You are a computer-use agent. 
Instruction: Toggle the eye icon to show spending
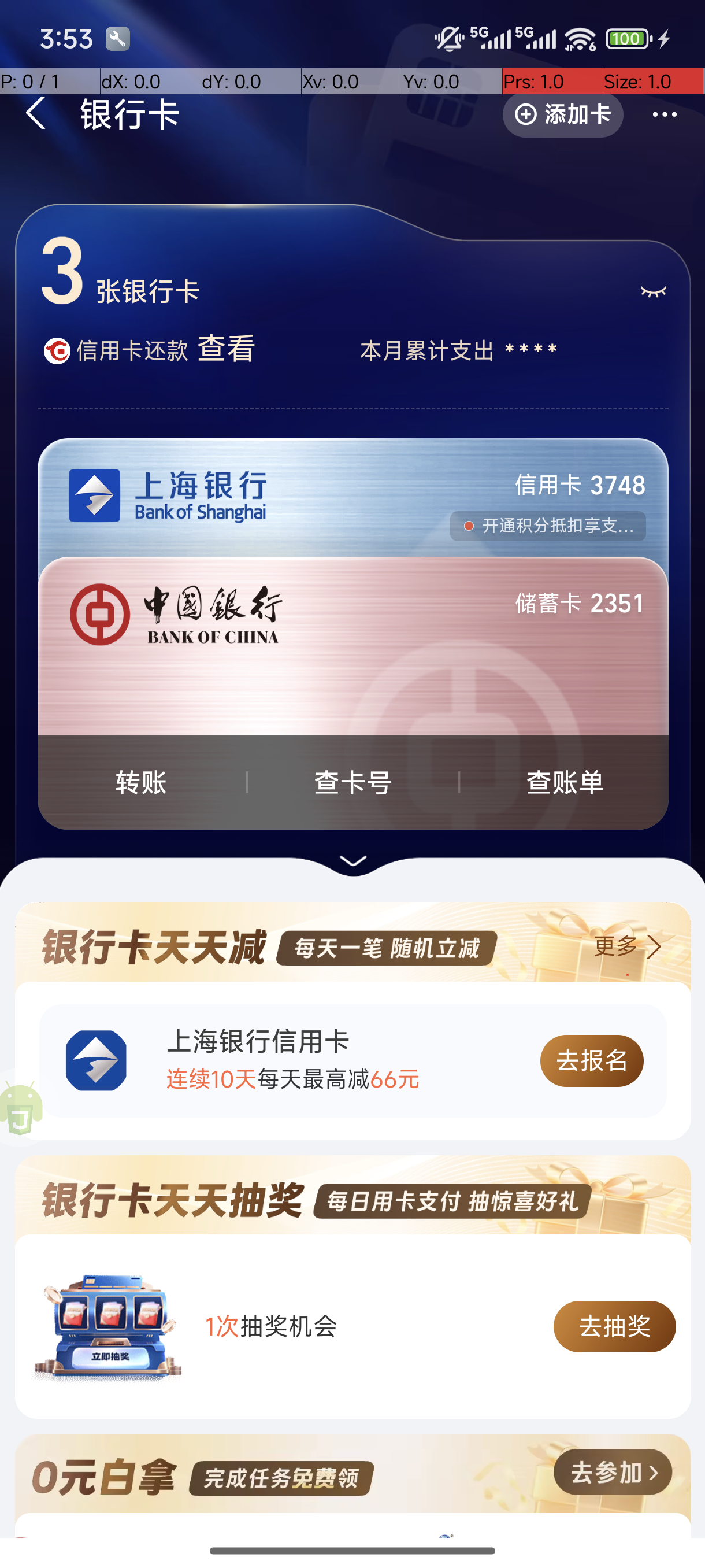652,291
